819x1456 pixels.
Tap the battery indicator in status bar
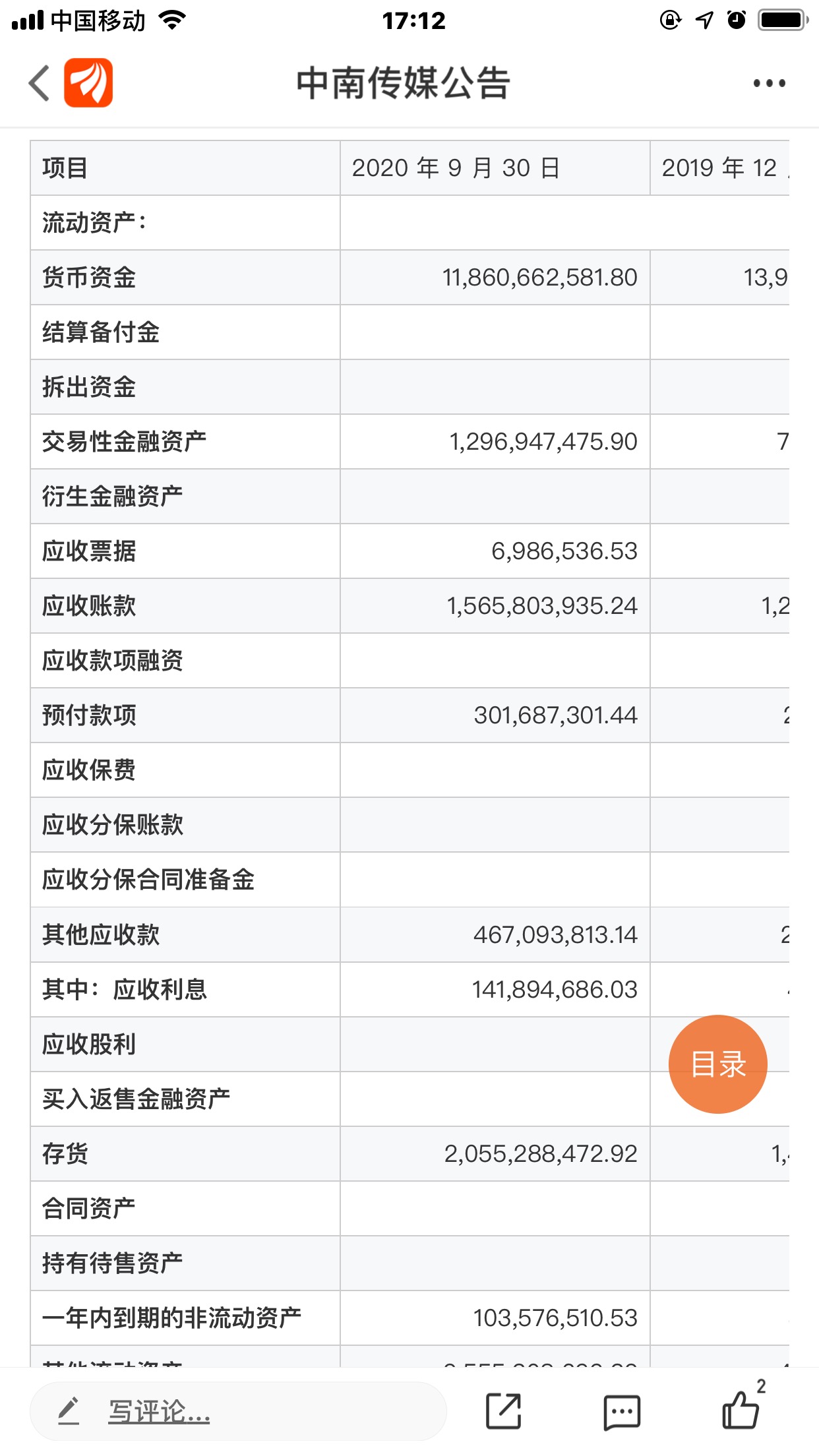pos(782,20)
